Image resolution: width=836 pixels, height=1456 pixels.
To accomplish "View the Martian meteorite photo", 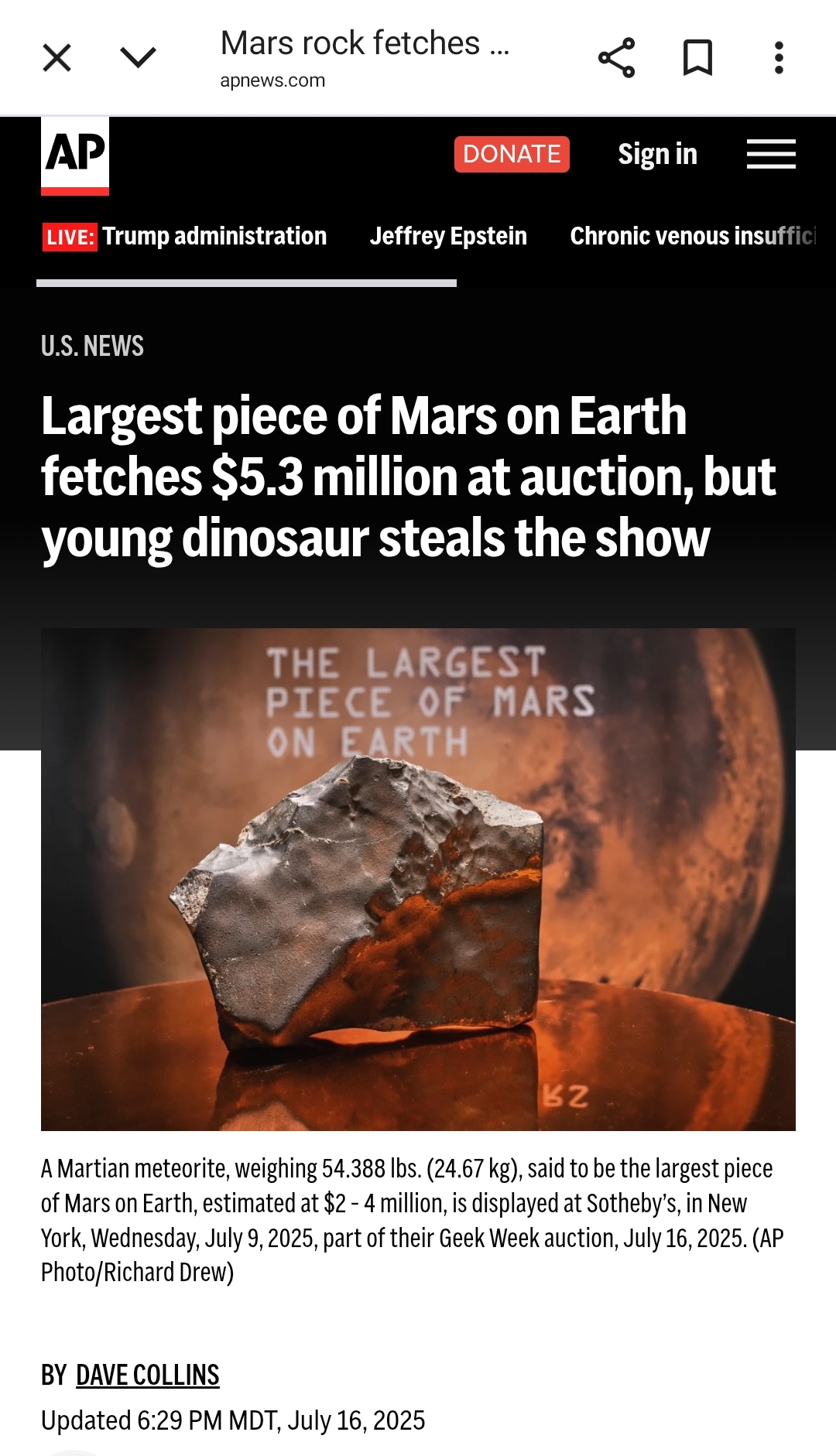I will [x=418, y=879].
